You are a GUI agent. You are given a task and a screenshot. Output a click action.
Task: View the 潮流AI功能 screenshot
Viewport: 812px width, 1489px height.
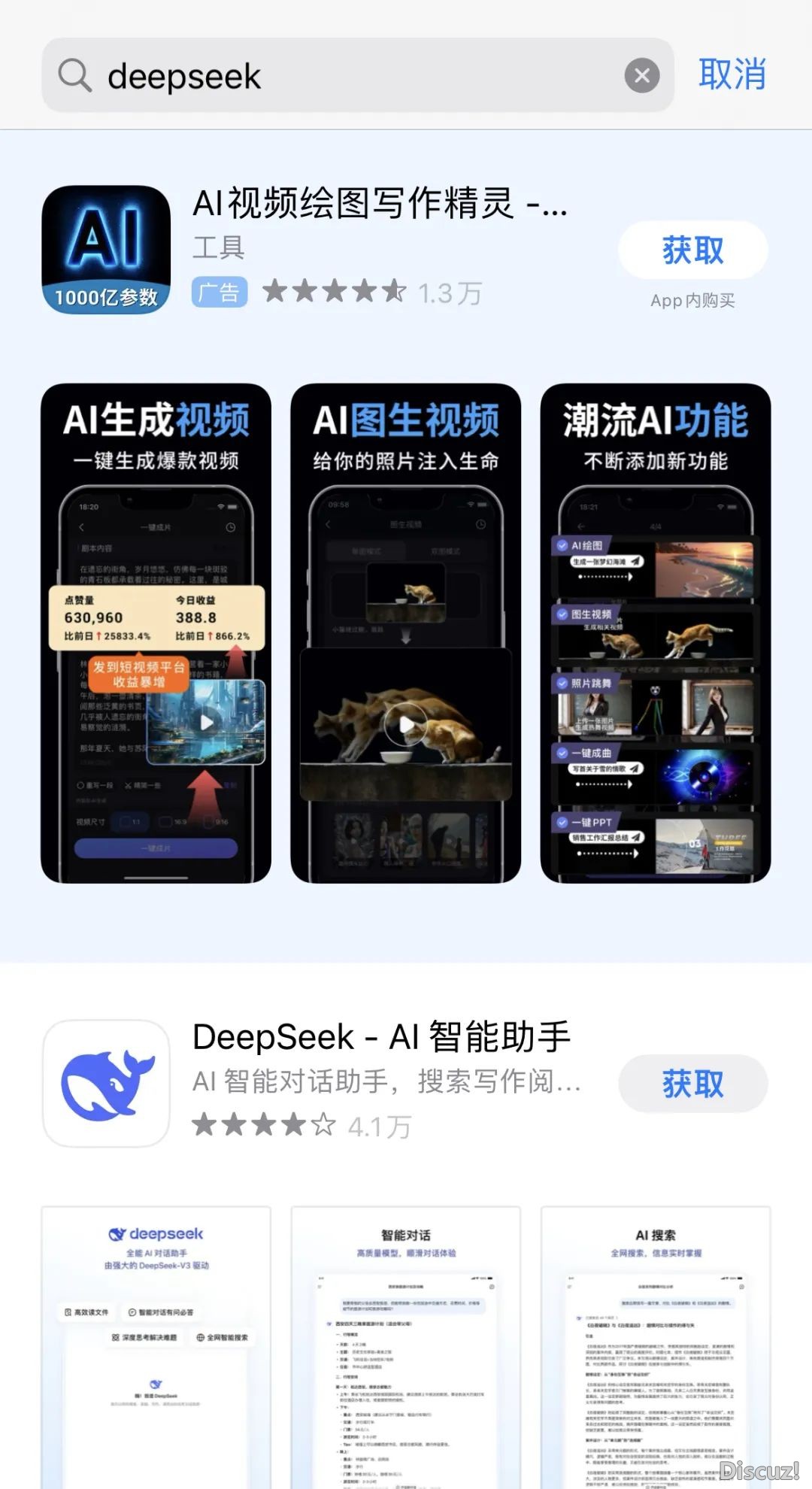(655, 633)
